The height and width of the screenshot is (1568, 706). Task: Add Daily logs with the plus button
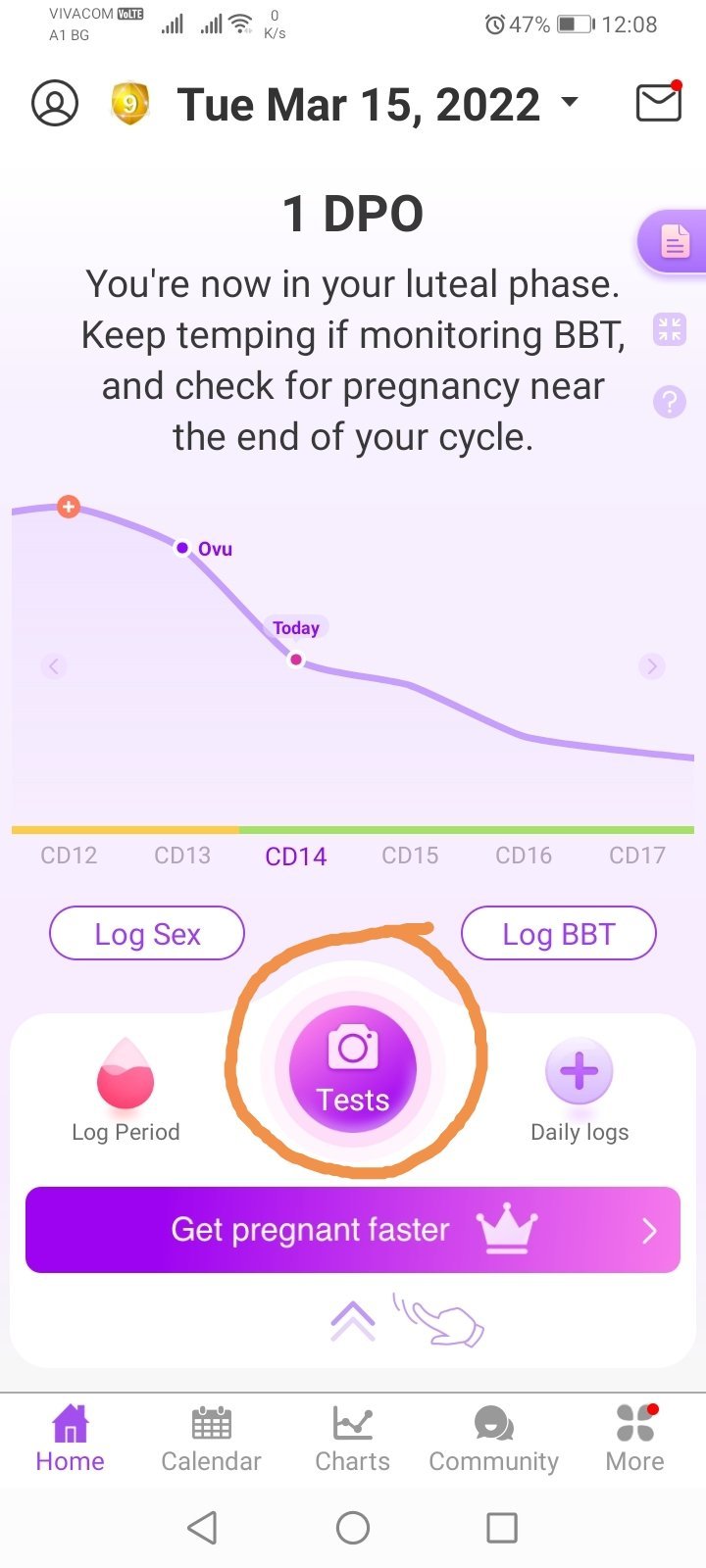pyautogui.click(x=579, y=1071)
